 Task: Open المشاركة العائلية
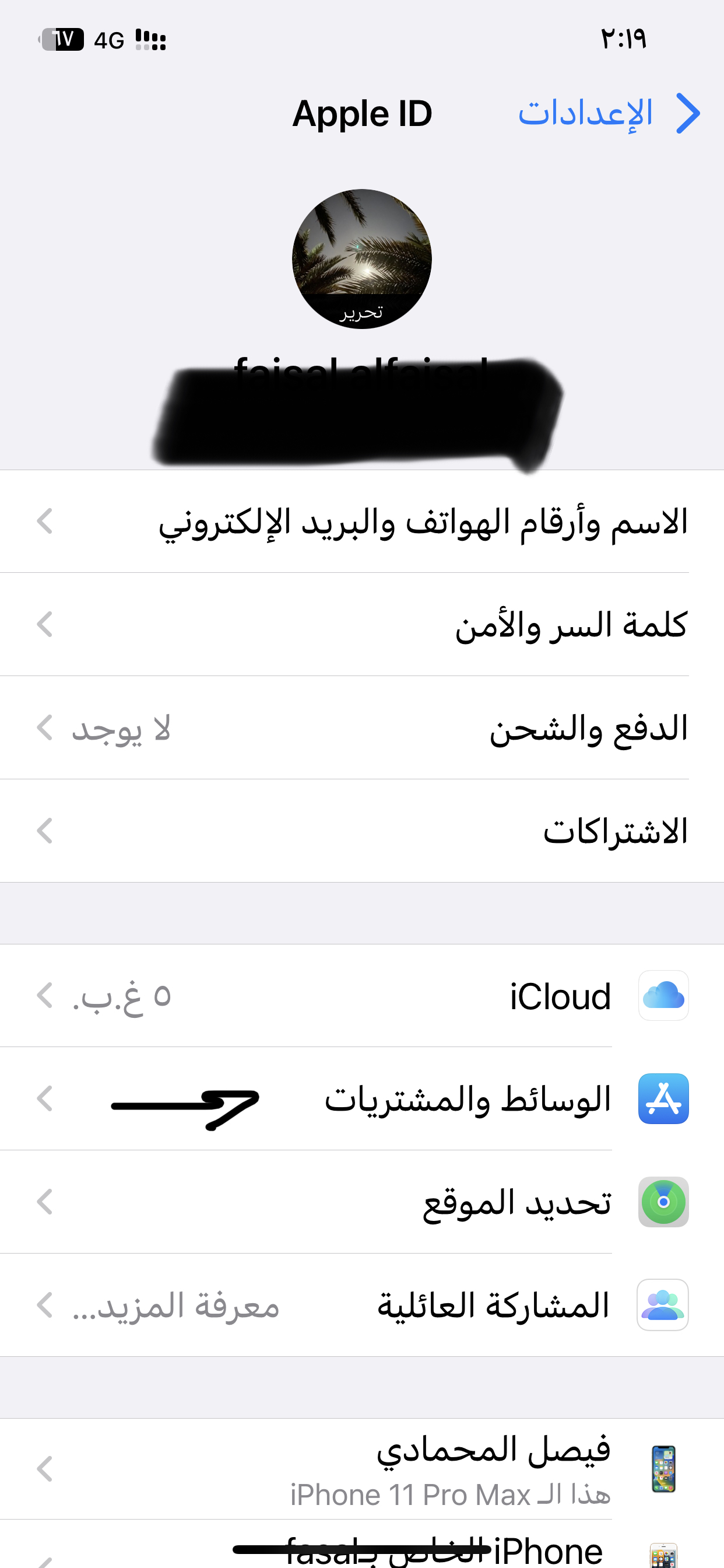[362, 1305]
